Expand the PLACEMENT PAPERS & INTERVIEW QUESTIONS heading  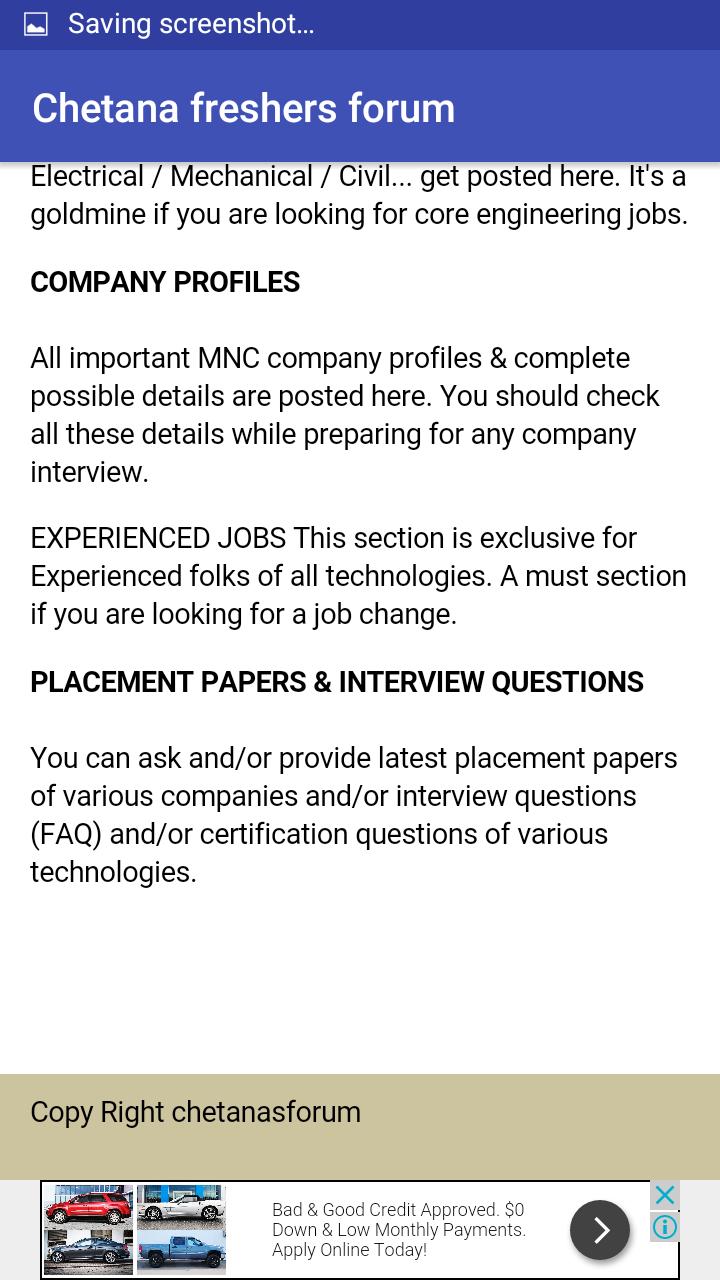tap(337, 682)
